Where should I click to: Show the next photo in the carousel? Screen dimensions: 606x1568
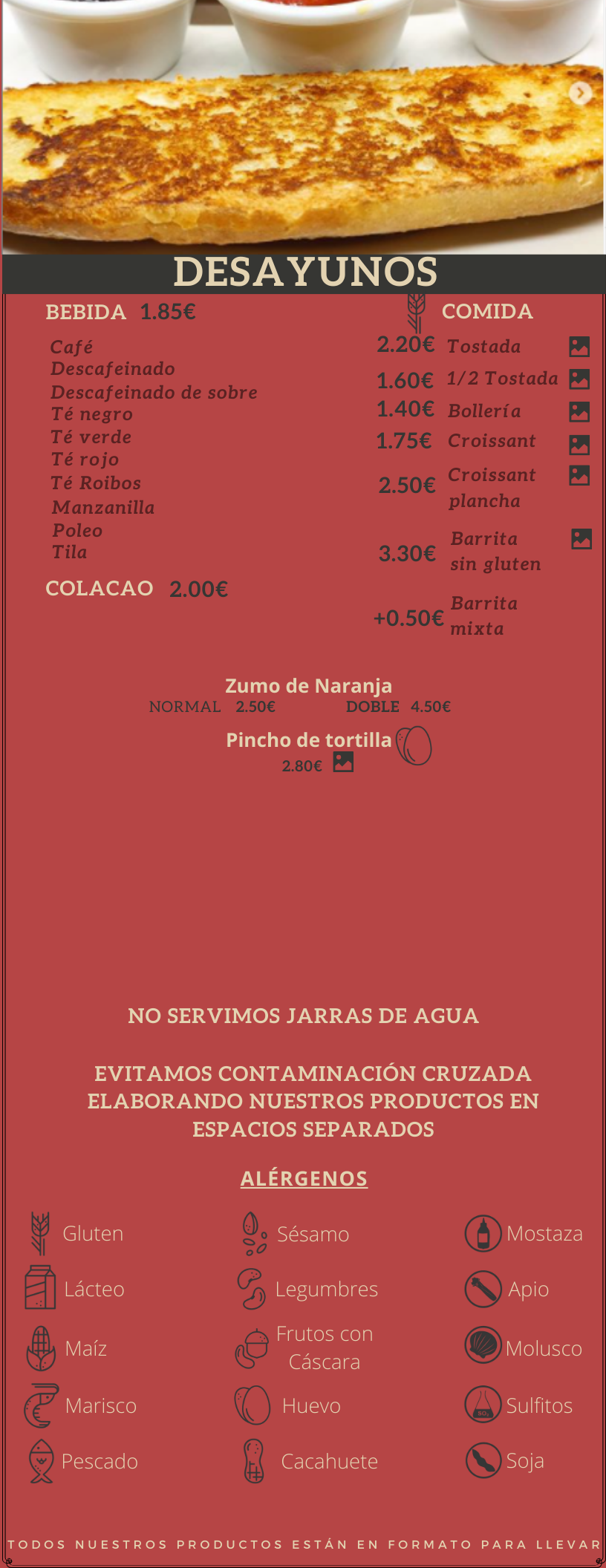coord(580,93)
